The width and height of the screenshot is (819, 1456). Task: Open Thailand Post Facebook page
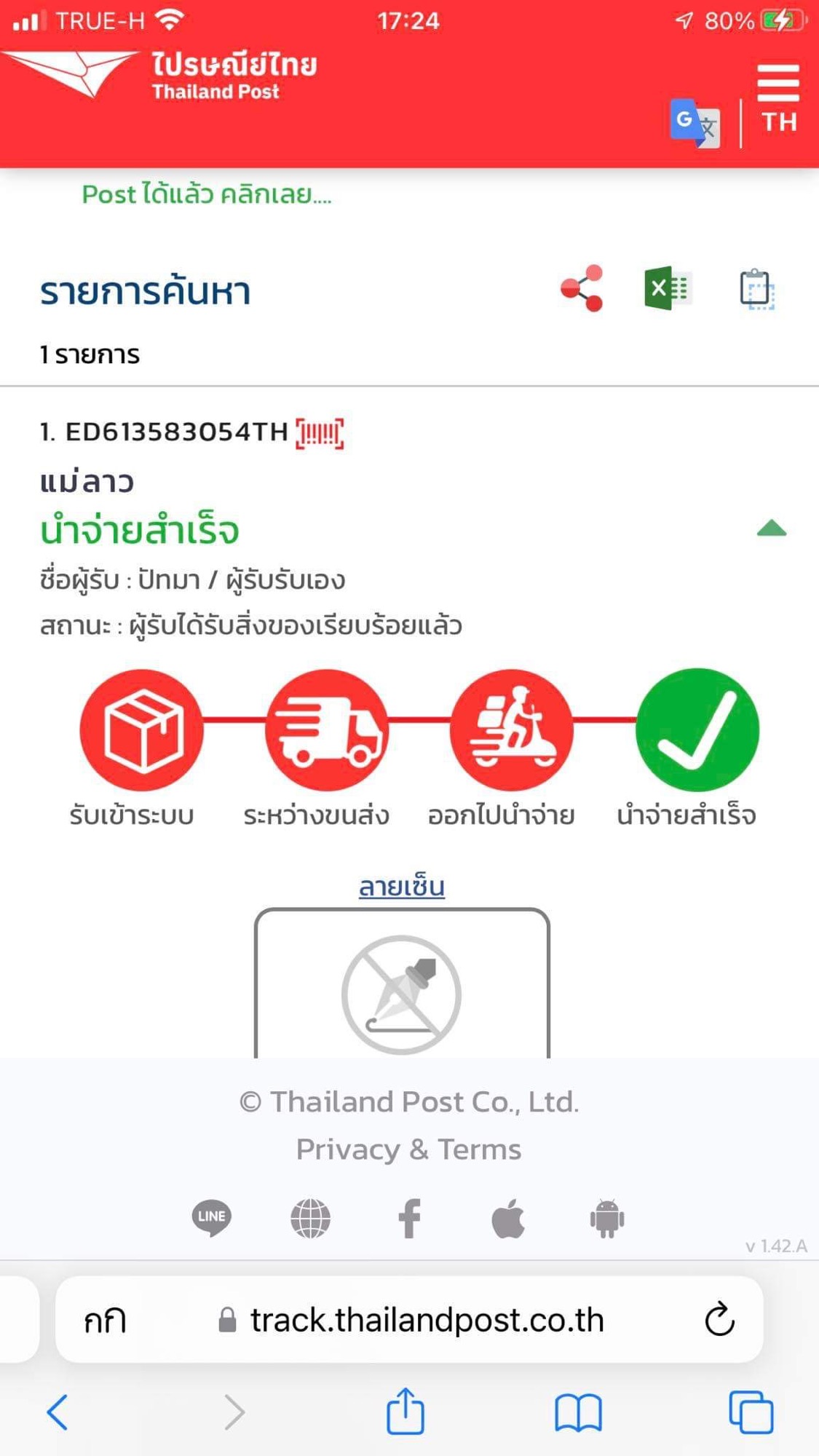[x=409, y=1218]
